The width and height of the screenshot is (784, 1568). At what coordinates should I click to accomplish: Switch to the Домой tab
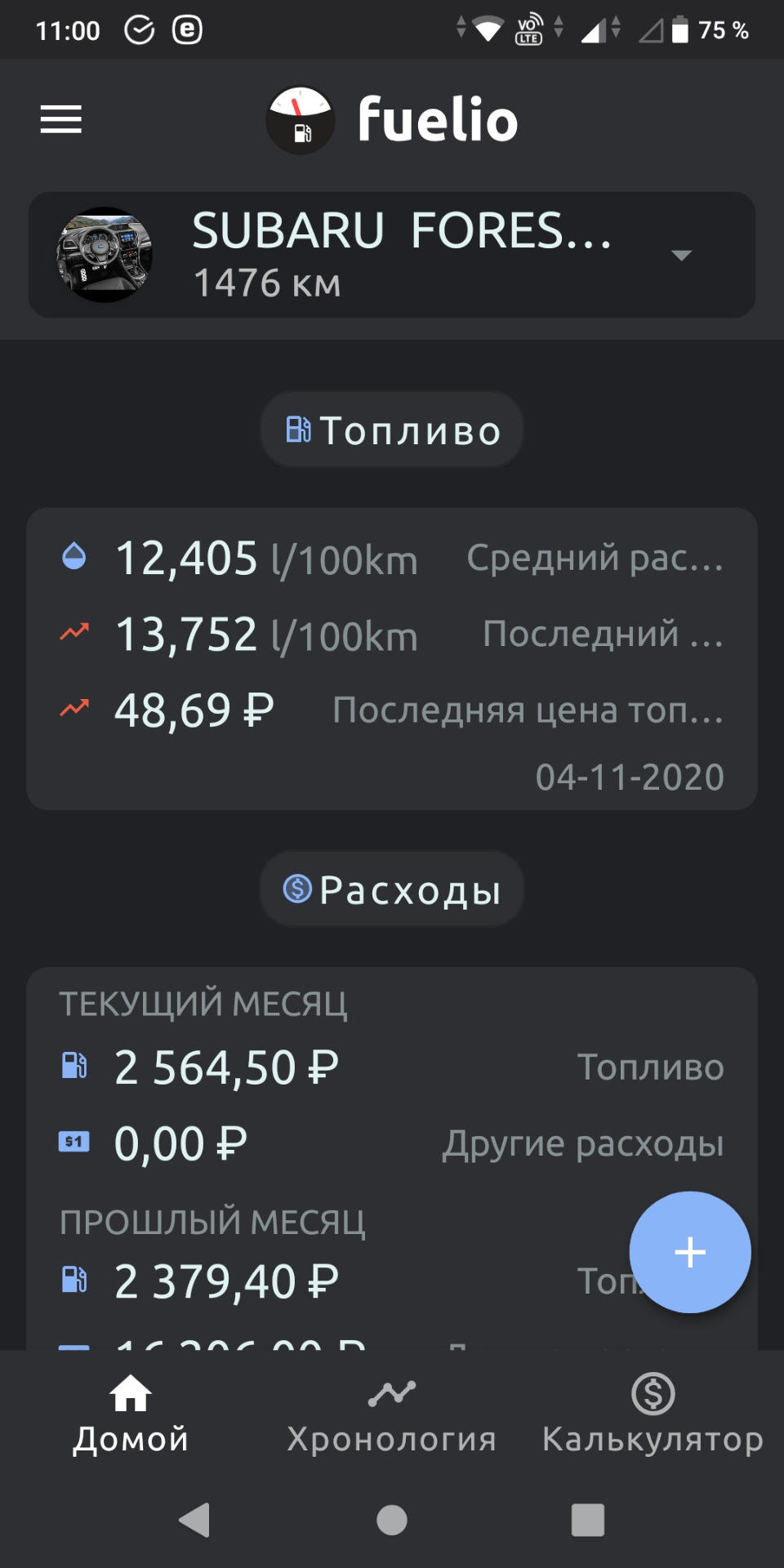point(131,1414)
